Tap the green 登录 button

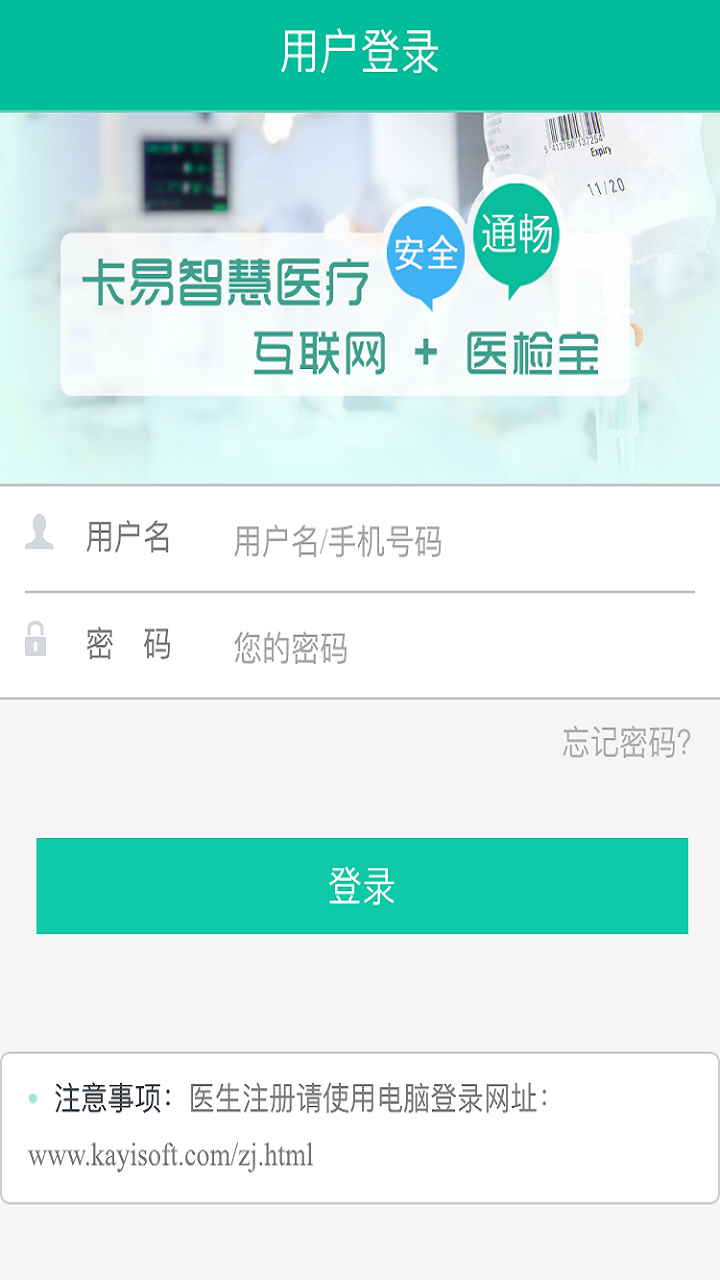point(362,886)
